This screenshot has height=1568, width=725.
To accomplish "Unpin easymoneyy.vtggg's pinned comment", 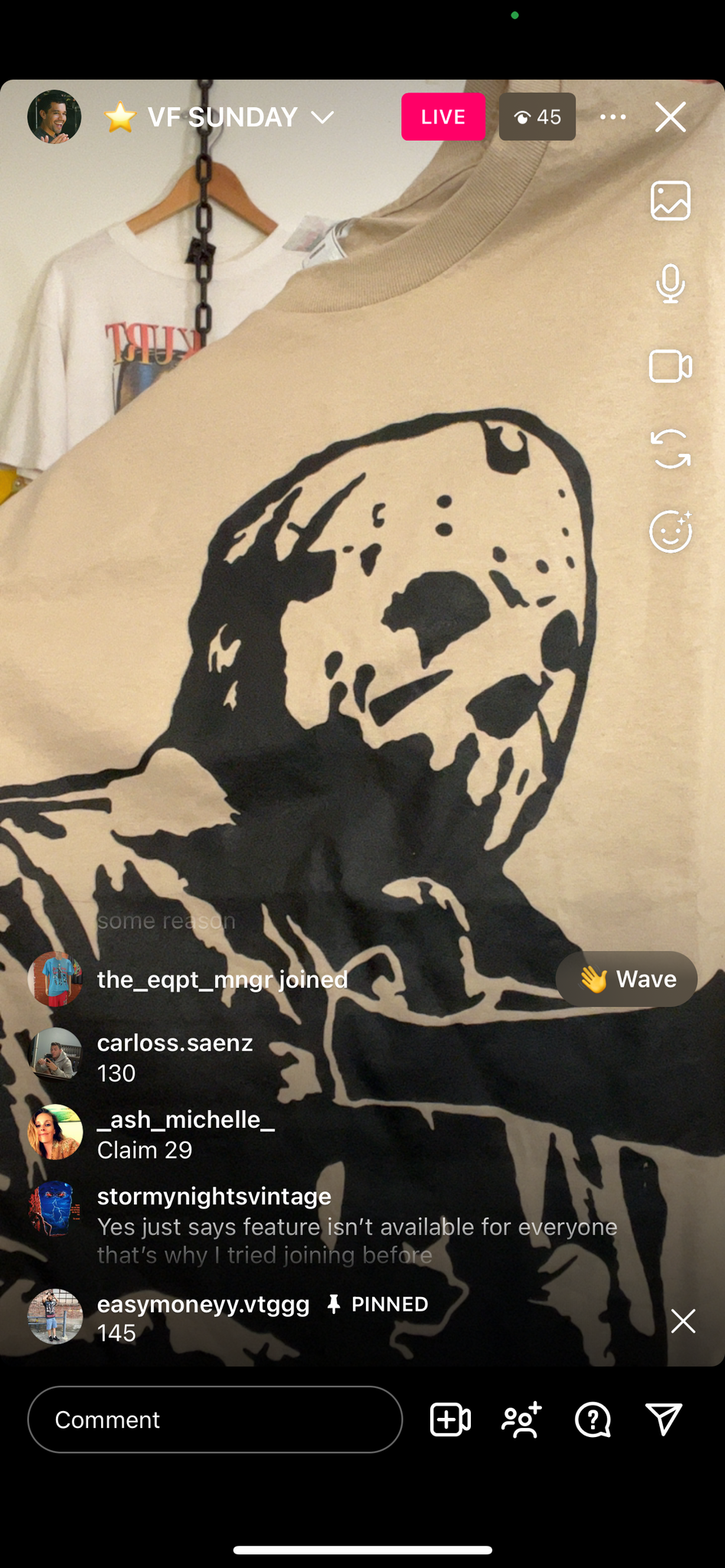I will (683, 1321).
